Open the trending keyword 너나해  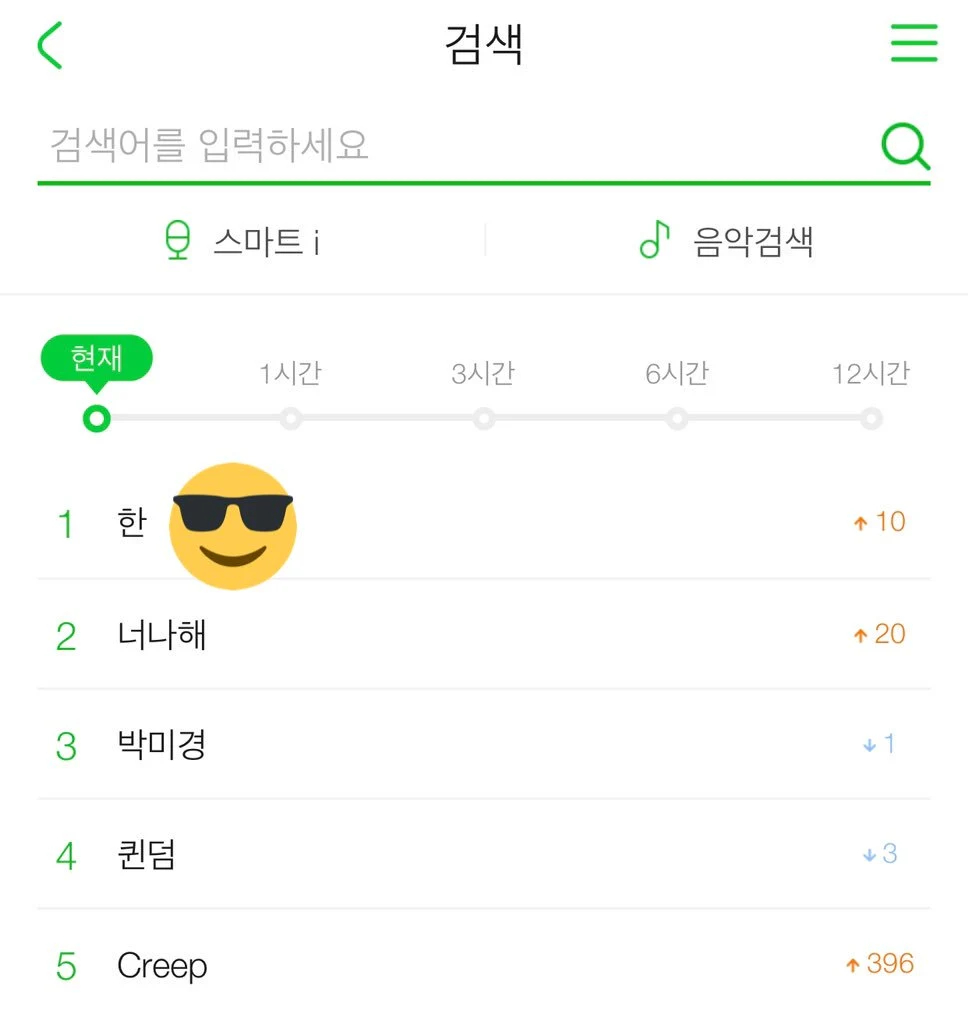162,635
